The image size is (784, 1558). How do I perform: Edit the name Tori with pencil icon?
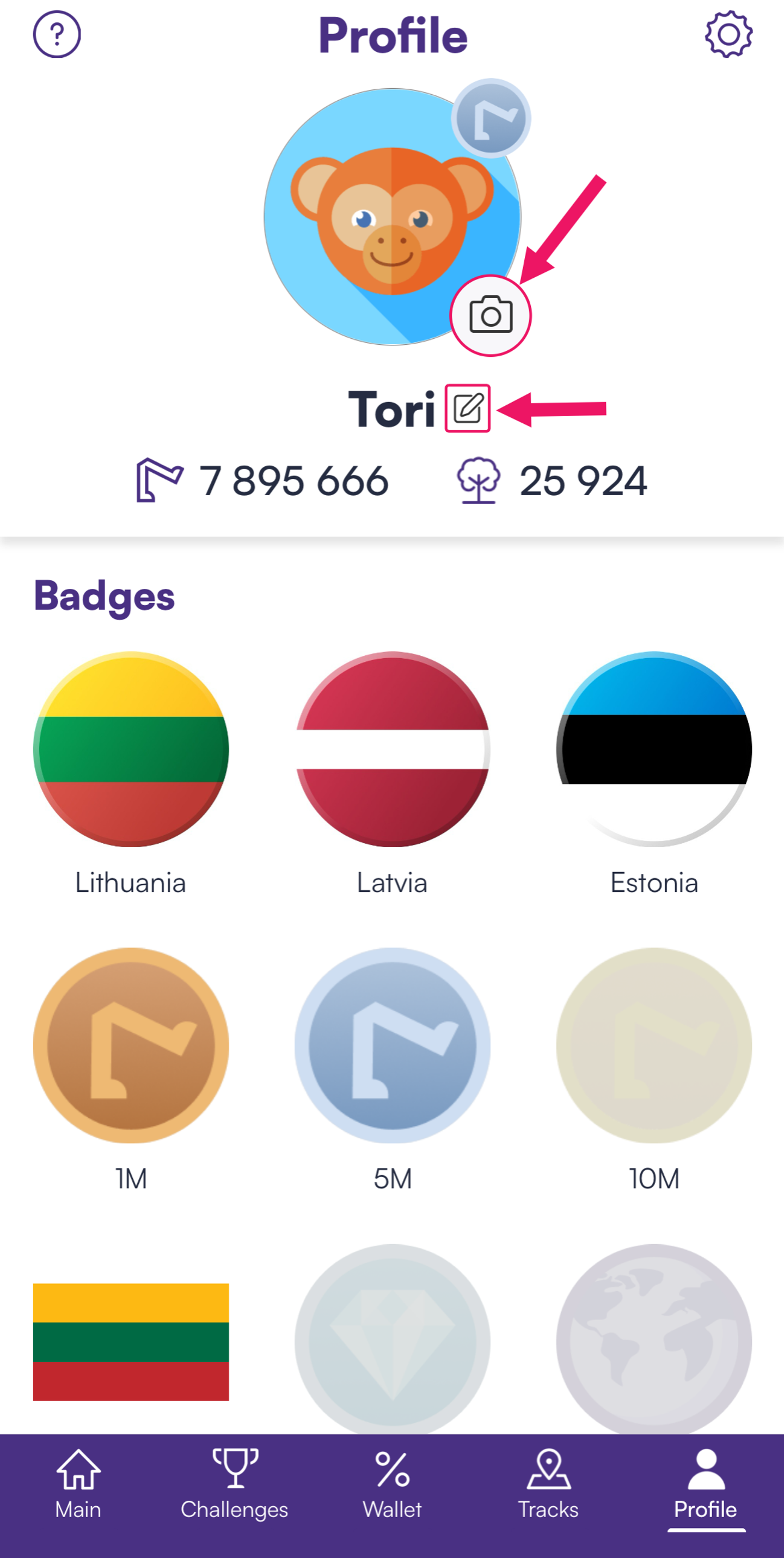467,408
